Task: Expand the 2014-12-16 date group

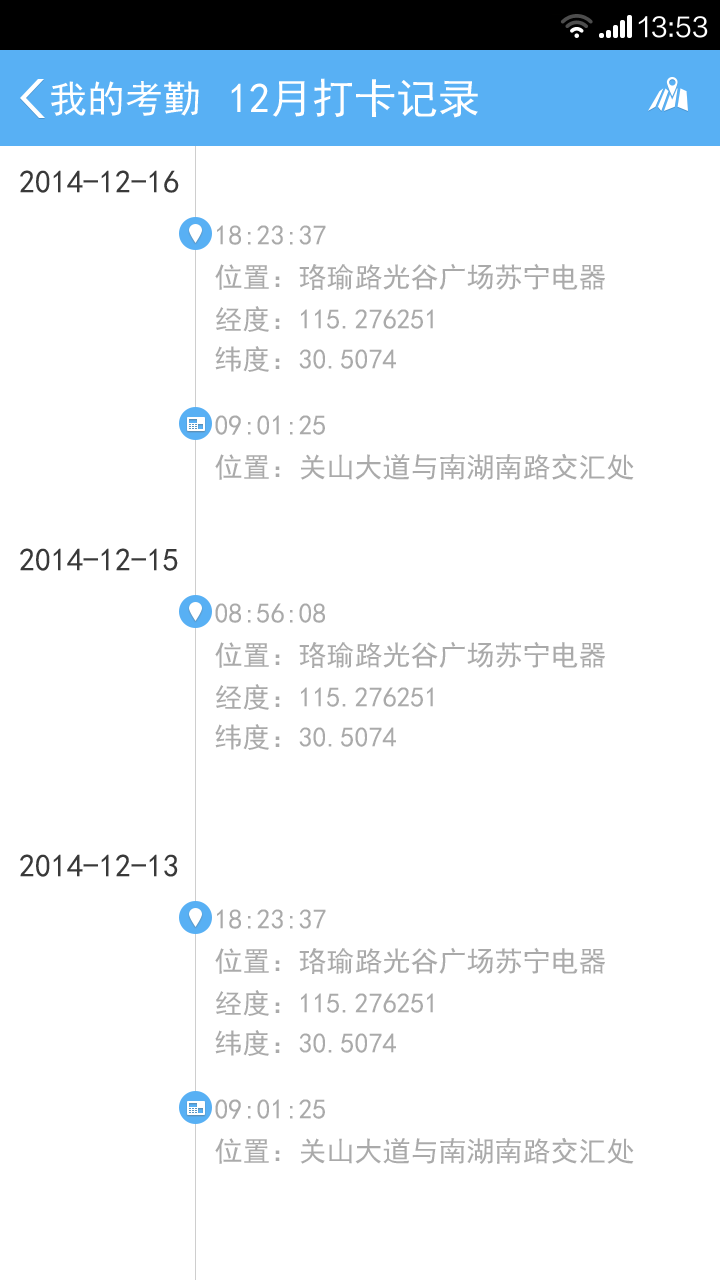Action: [x=100, y=182]
